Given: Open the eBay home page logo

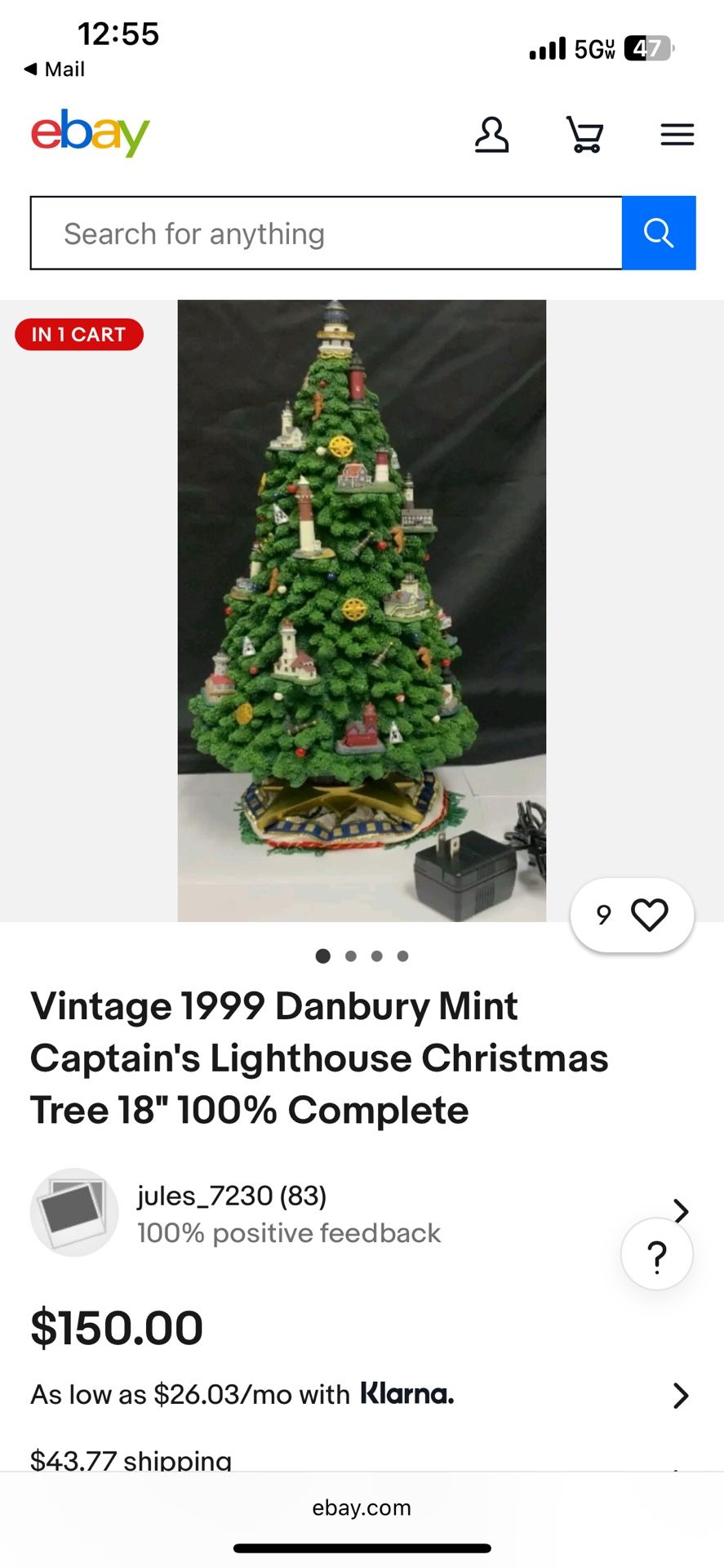Looking at the screenshot, I should 90,134.
